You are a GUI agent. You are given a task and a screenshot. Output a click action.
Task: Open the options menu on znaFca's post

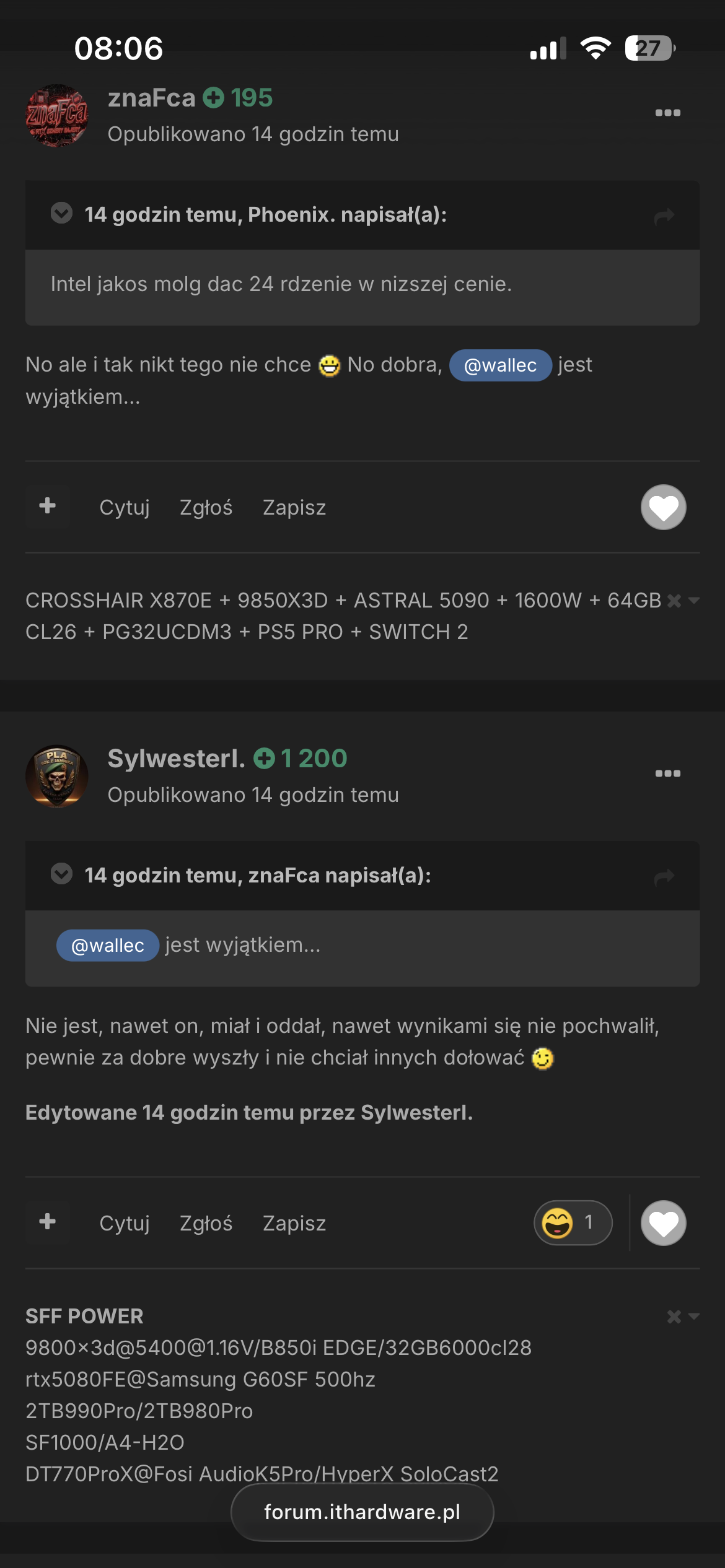pos(667,113)
